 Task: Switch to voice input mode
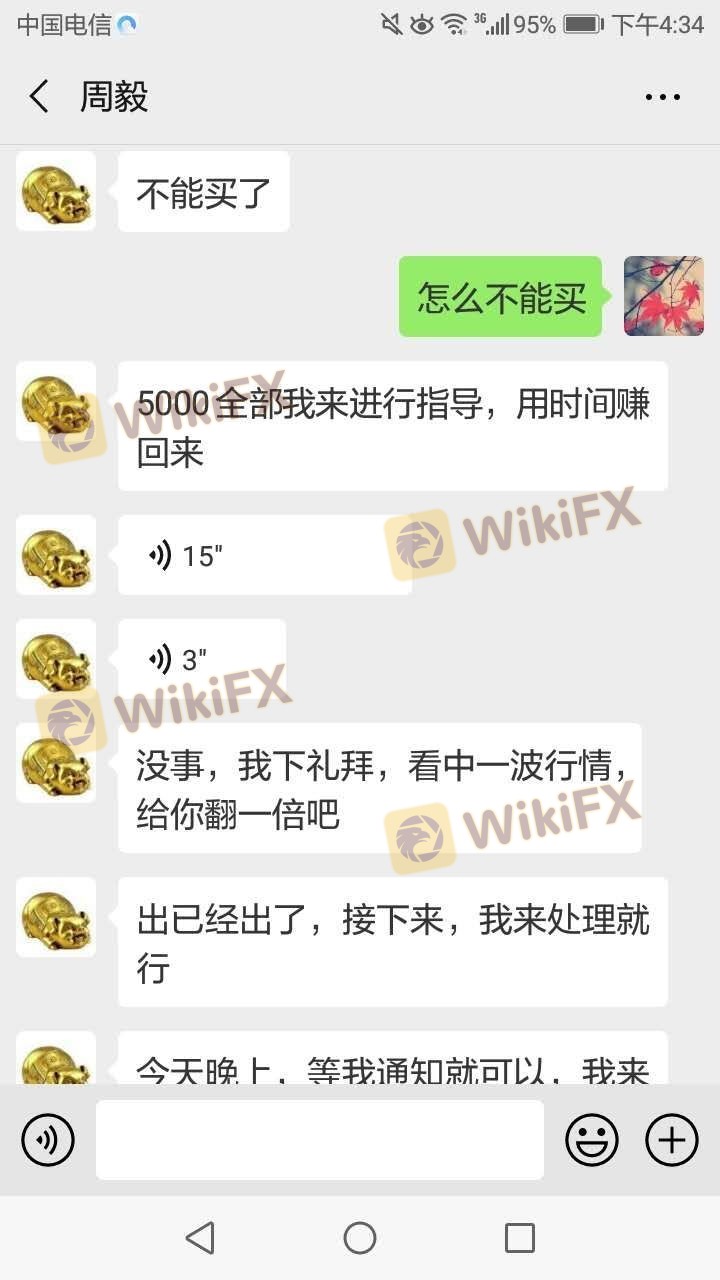point(48,1140)
